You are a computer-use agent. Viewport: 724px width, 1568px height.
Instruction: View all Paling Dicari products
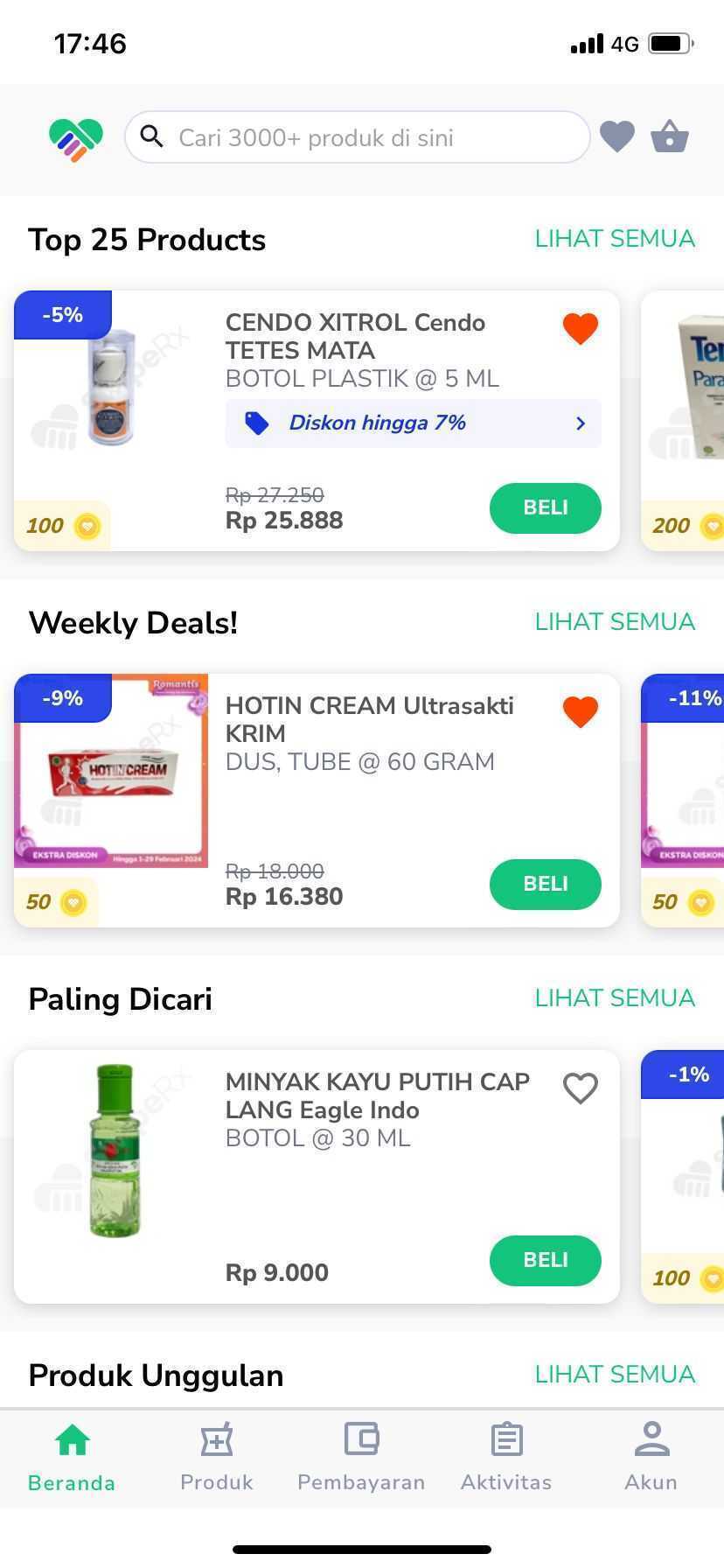615,998
